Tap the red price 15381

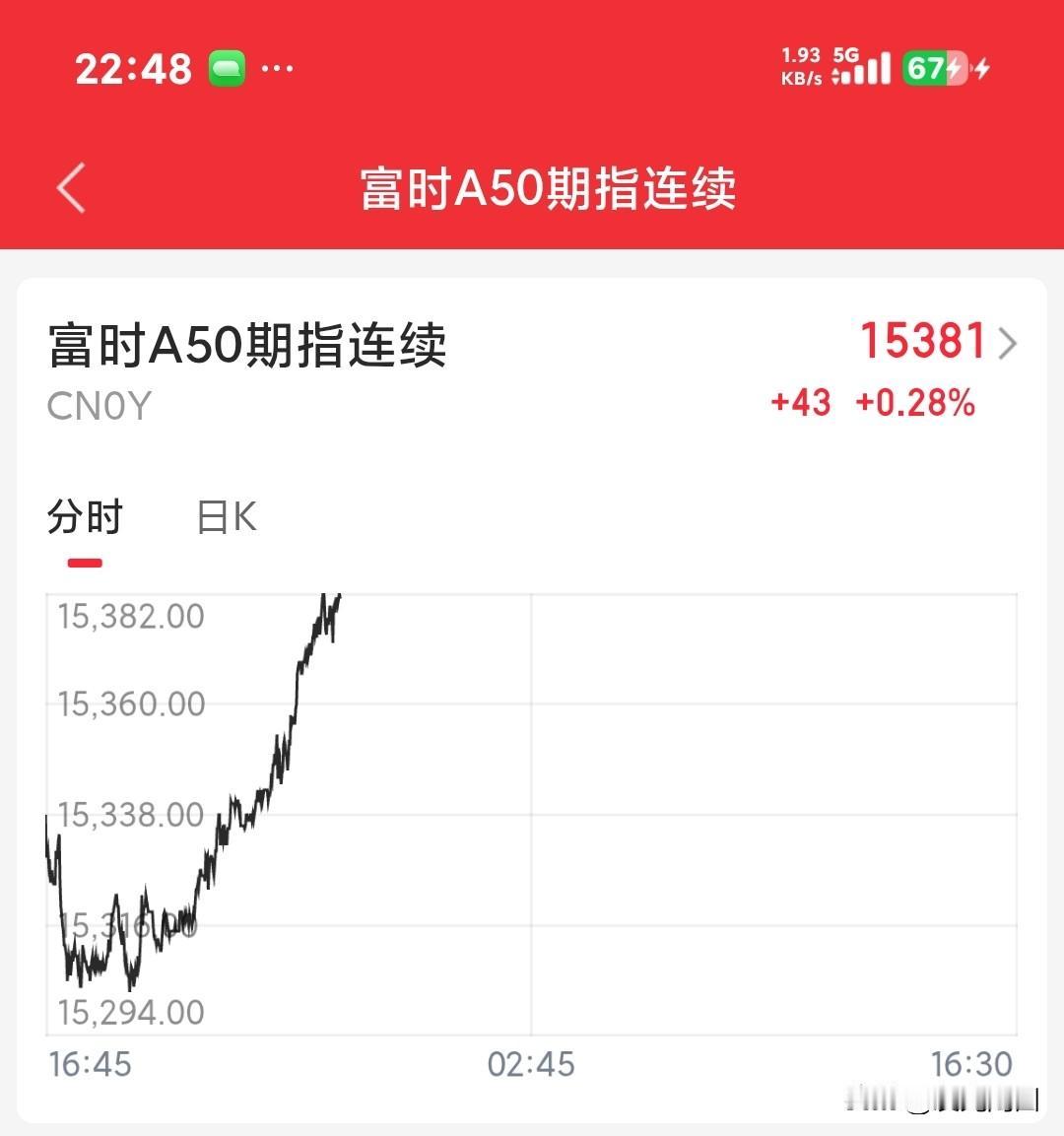pyautogui.click(x=920, y=344)
